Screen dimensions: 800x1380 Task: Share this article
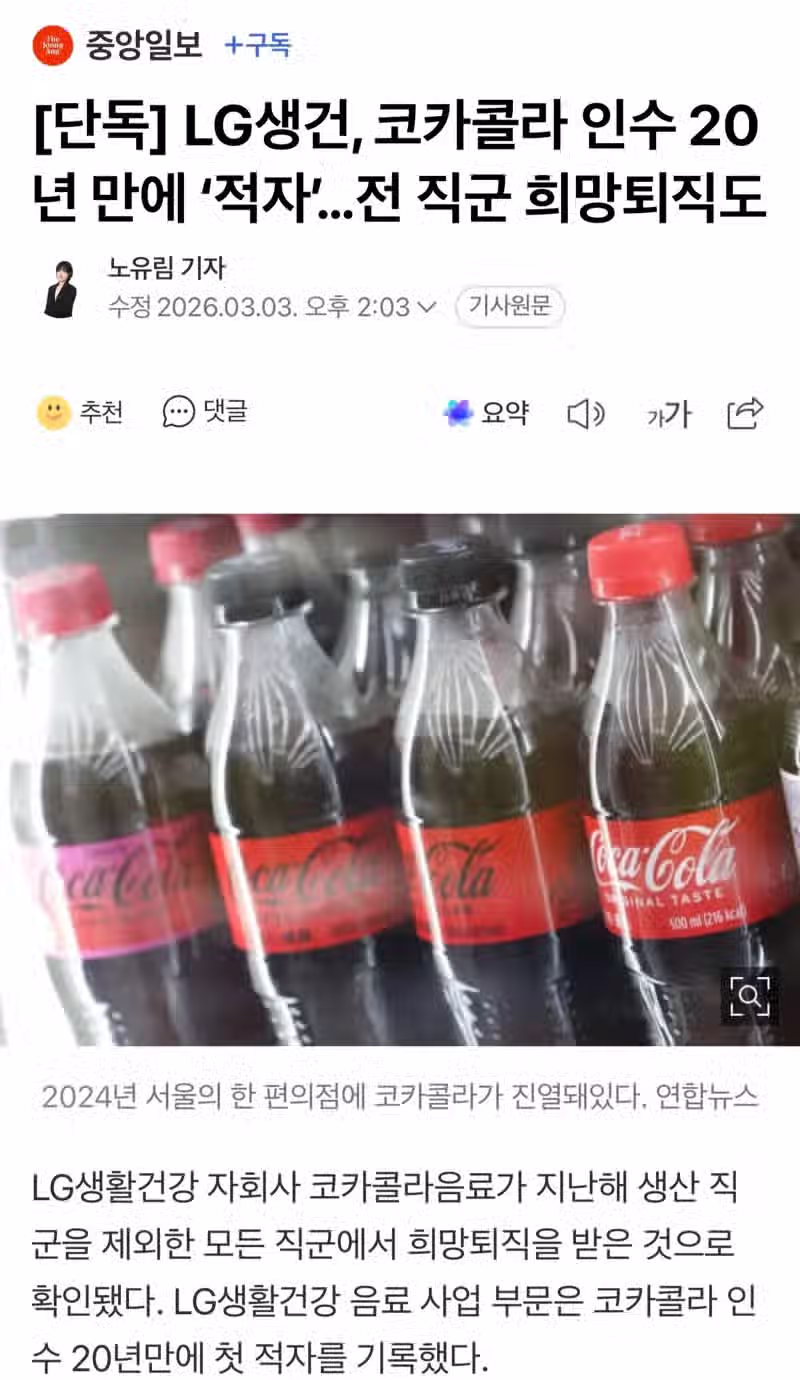[x=745, y=413]
